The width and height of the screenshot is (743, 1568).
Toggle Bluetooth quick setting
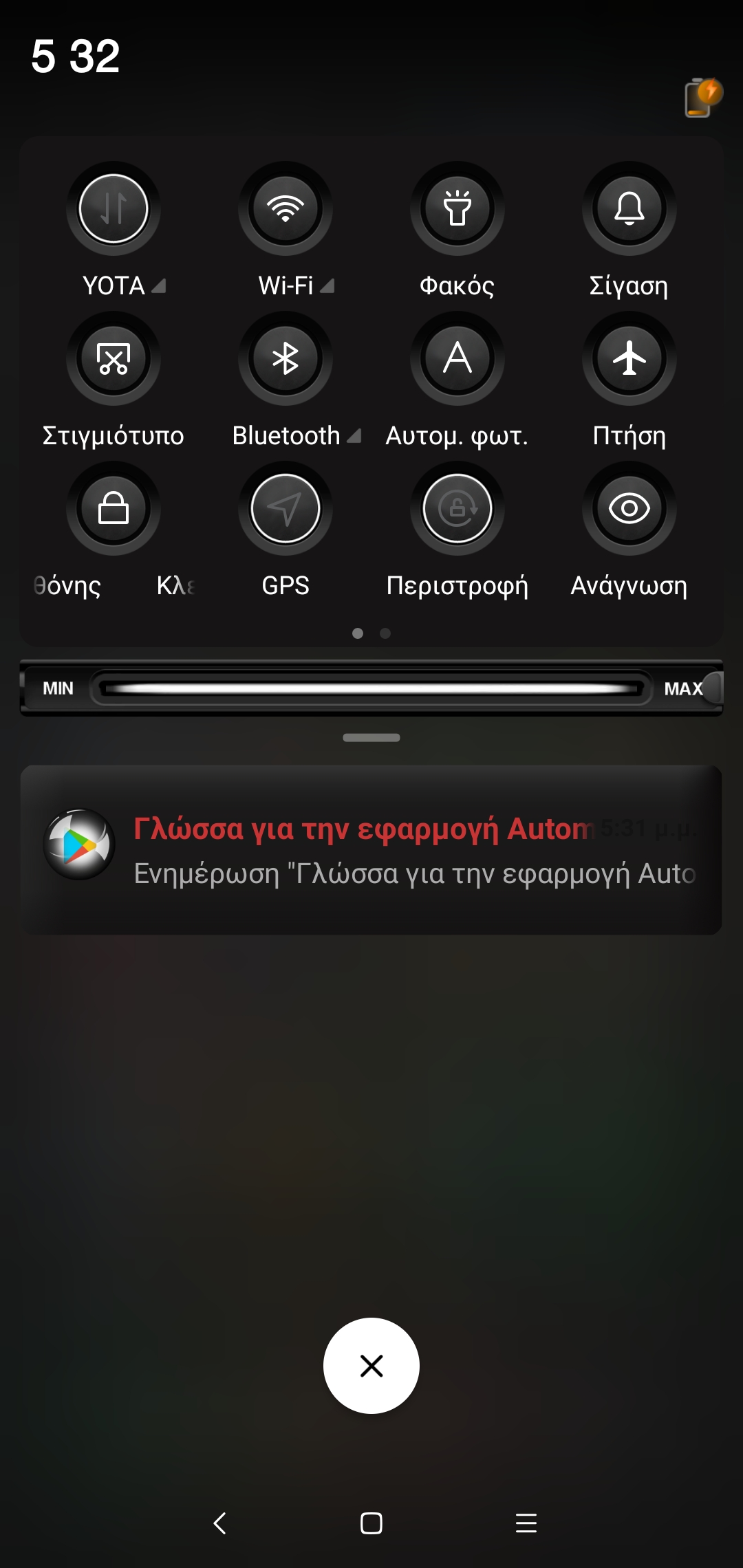point(286,358)
